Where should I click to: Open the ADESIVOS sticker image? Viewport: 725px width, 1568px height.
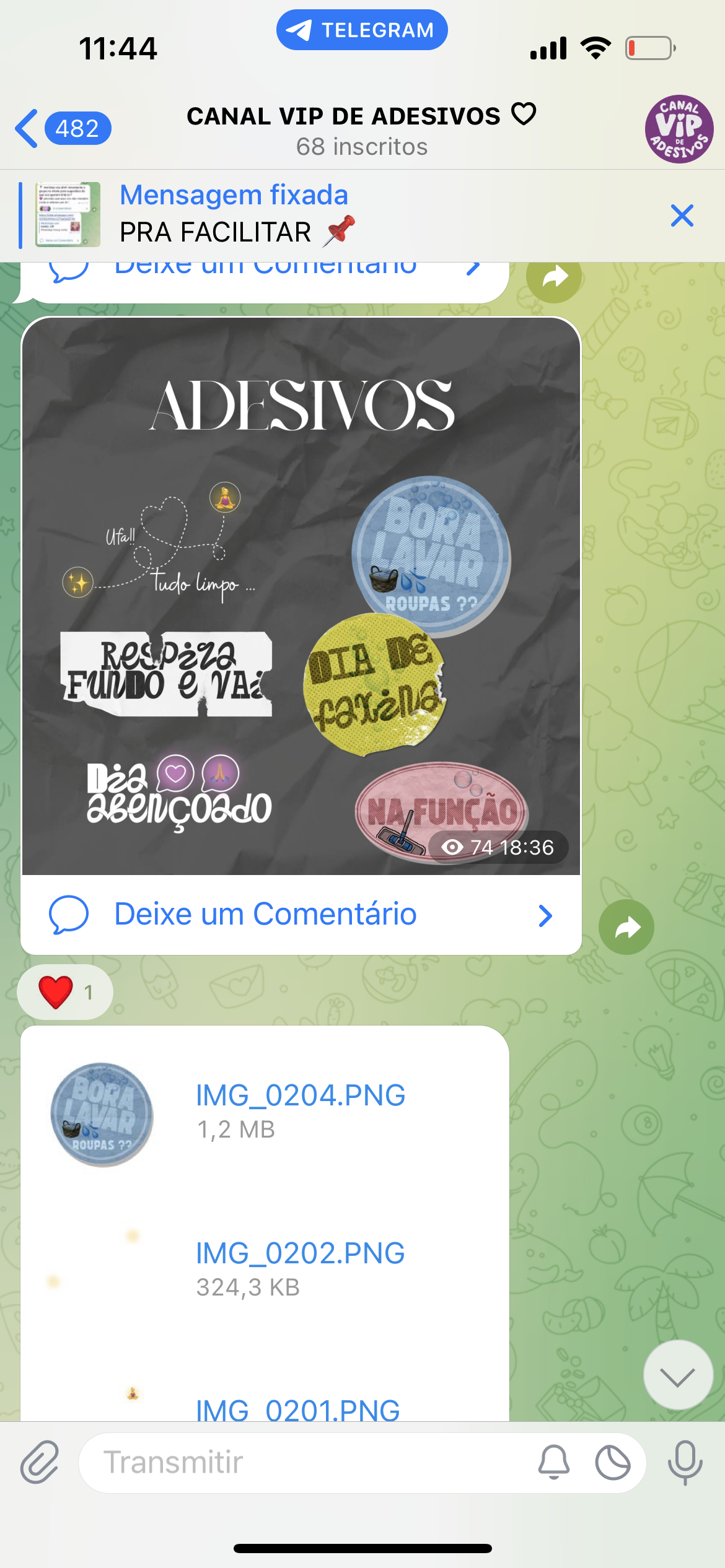(x=301, y=595)
